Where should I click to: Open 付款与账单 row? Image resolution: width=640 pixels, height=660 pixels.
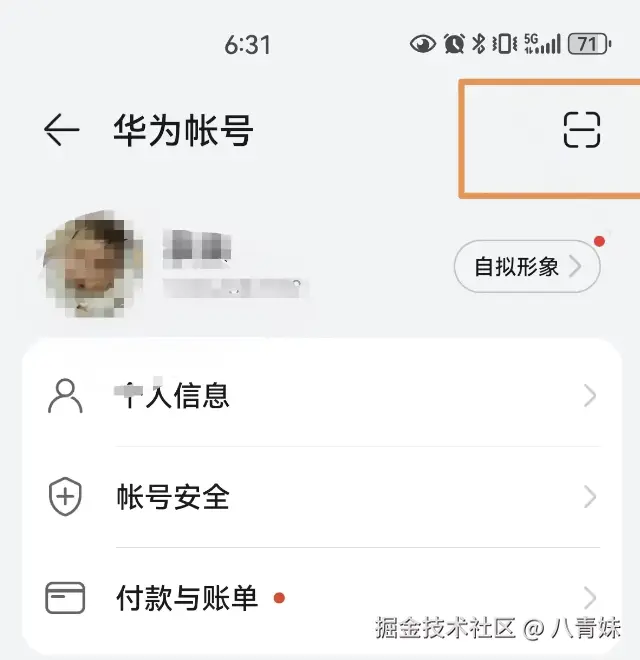tap(320, 599)
